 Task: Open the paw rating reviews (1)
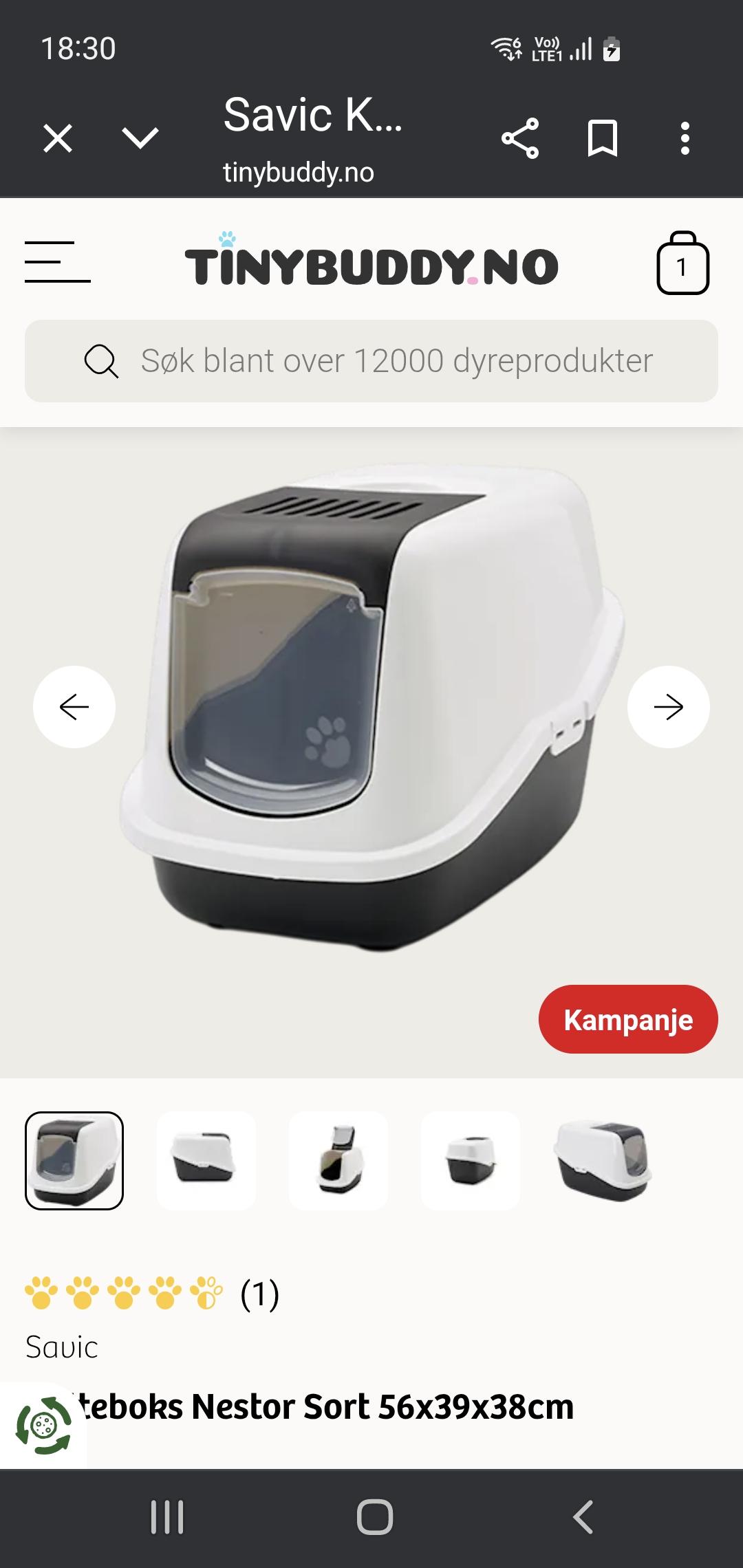pyautogui.click(x=151, y=1294)
